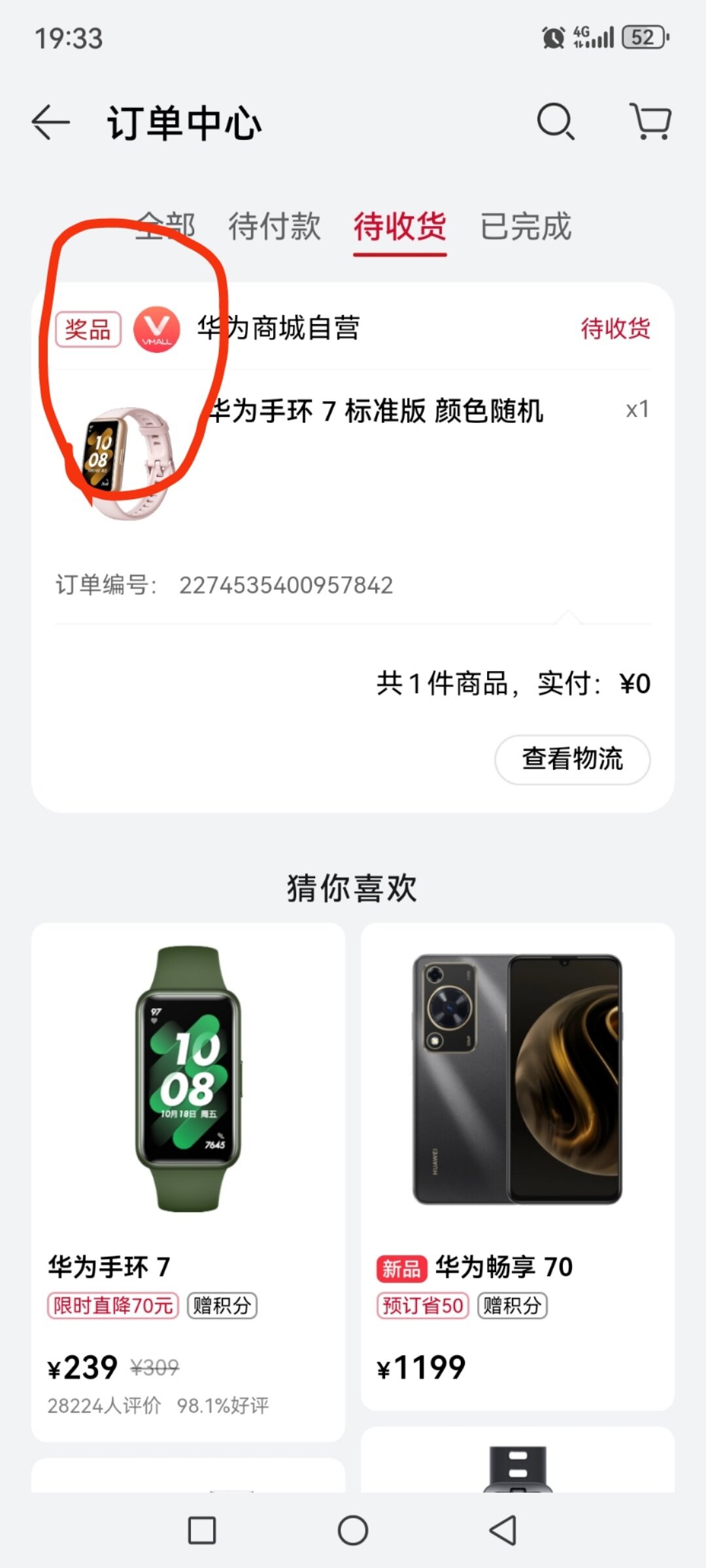Tap the system home button
706x1568 pixels.
353,1530
